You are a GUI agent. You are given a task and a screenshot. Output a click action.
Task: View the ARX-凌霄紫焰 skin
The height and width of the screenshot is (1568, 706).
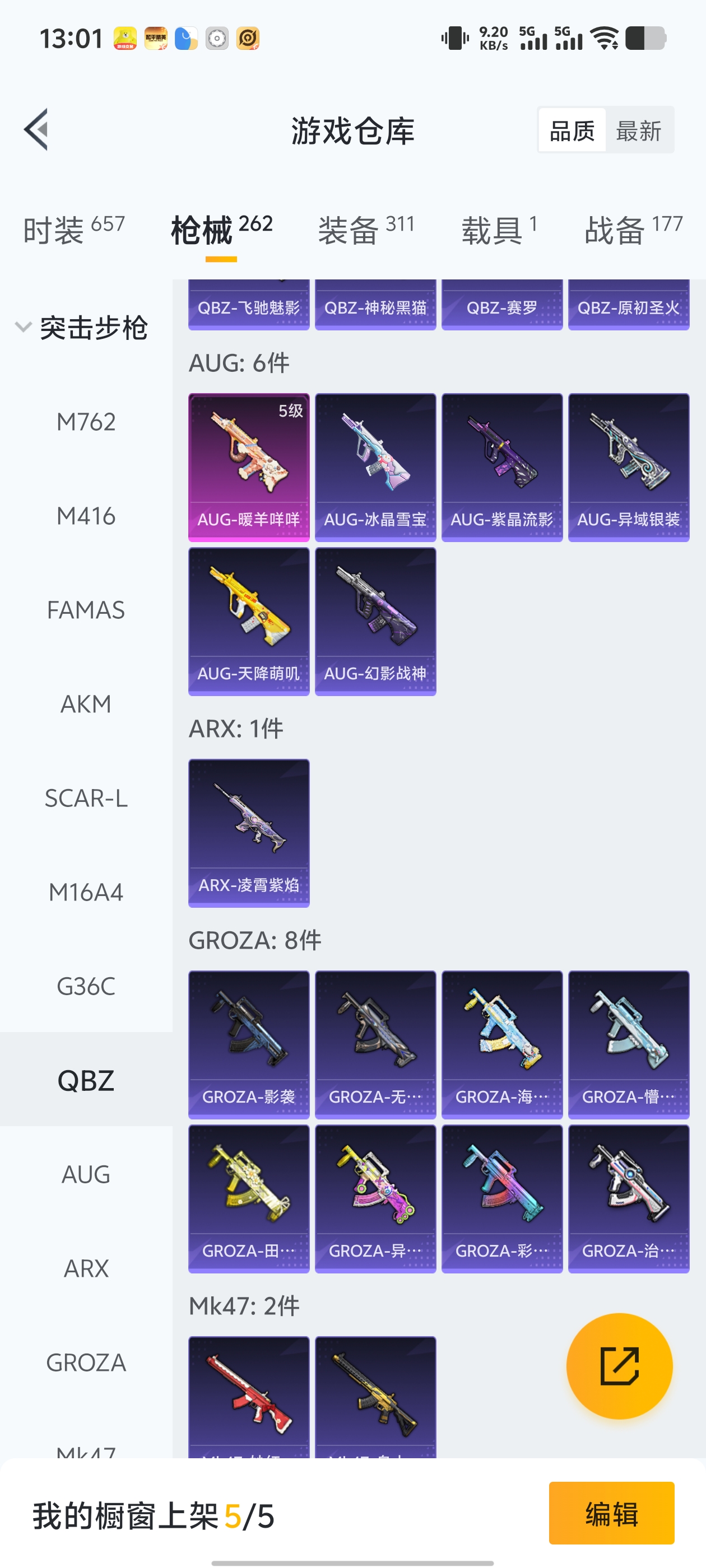[249, 832]
